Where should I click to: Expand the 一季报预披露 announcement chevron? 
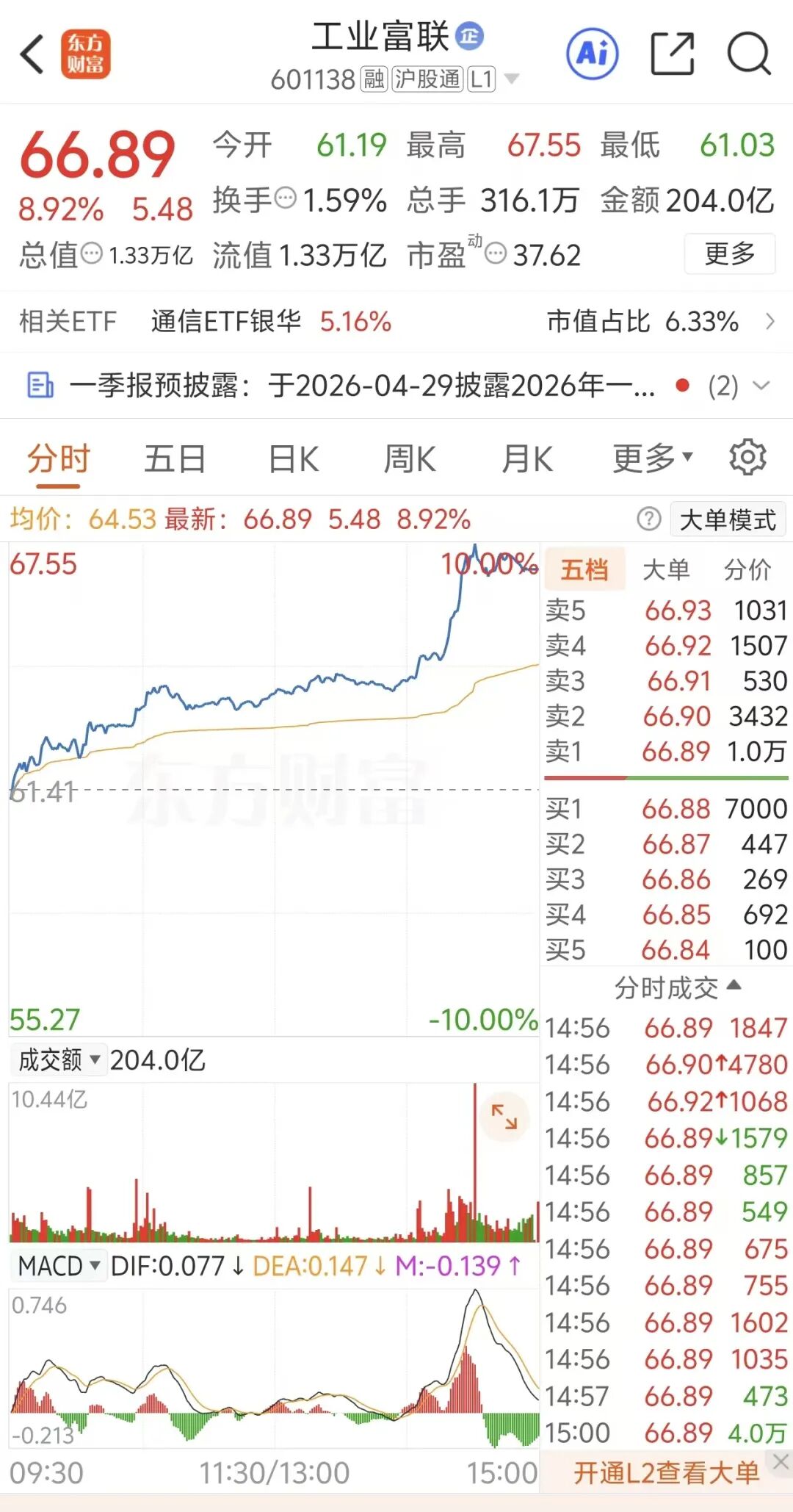[764, 385]
